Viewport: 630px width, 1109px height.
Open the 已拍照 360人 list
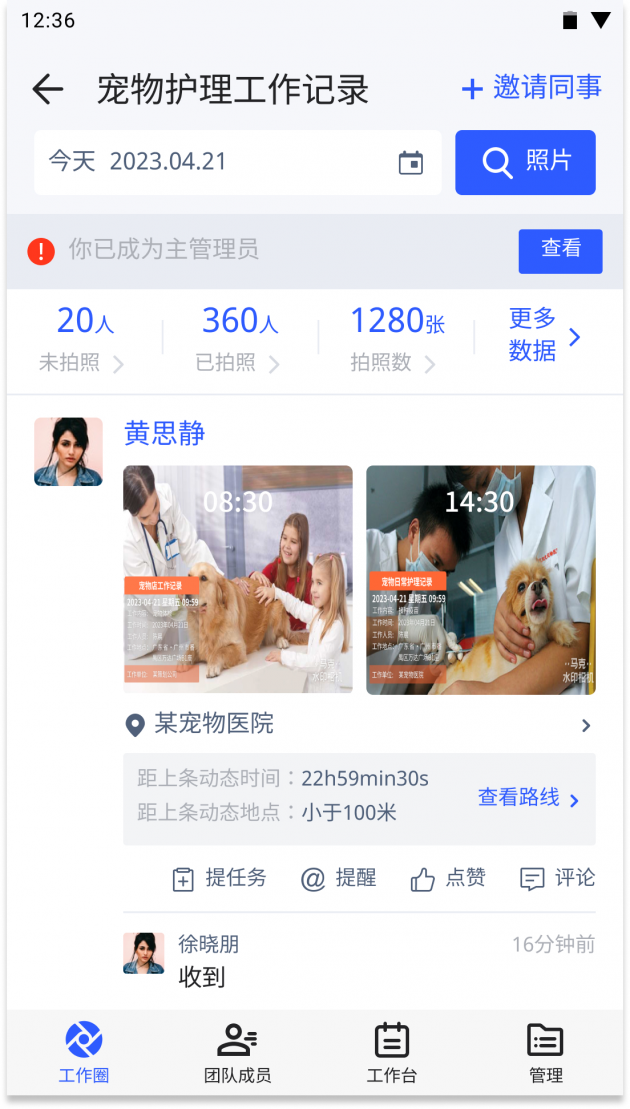click(x=239, y=338)
